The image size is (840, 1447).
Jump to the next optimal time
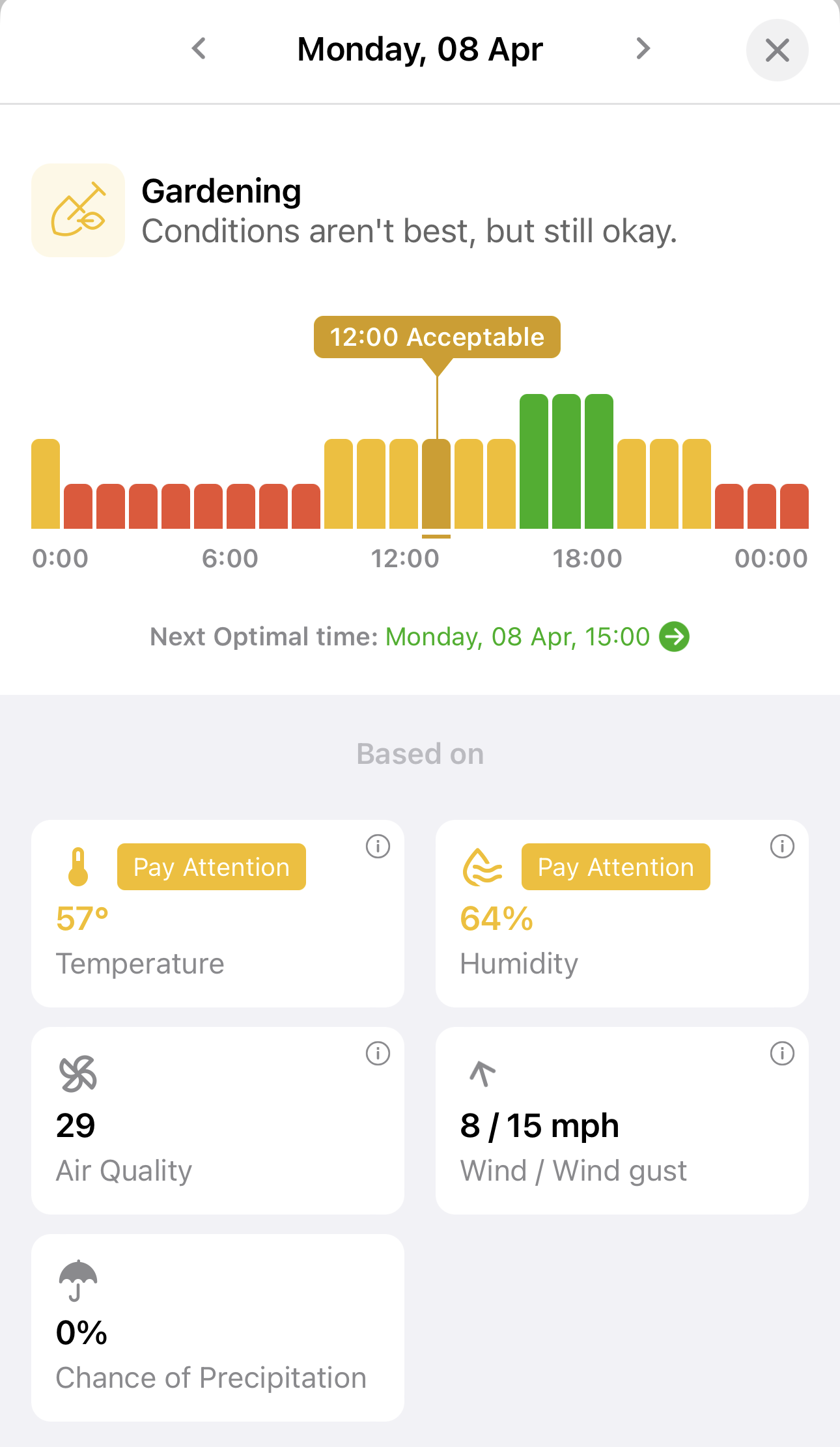[x=675, y=636]
